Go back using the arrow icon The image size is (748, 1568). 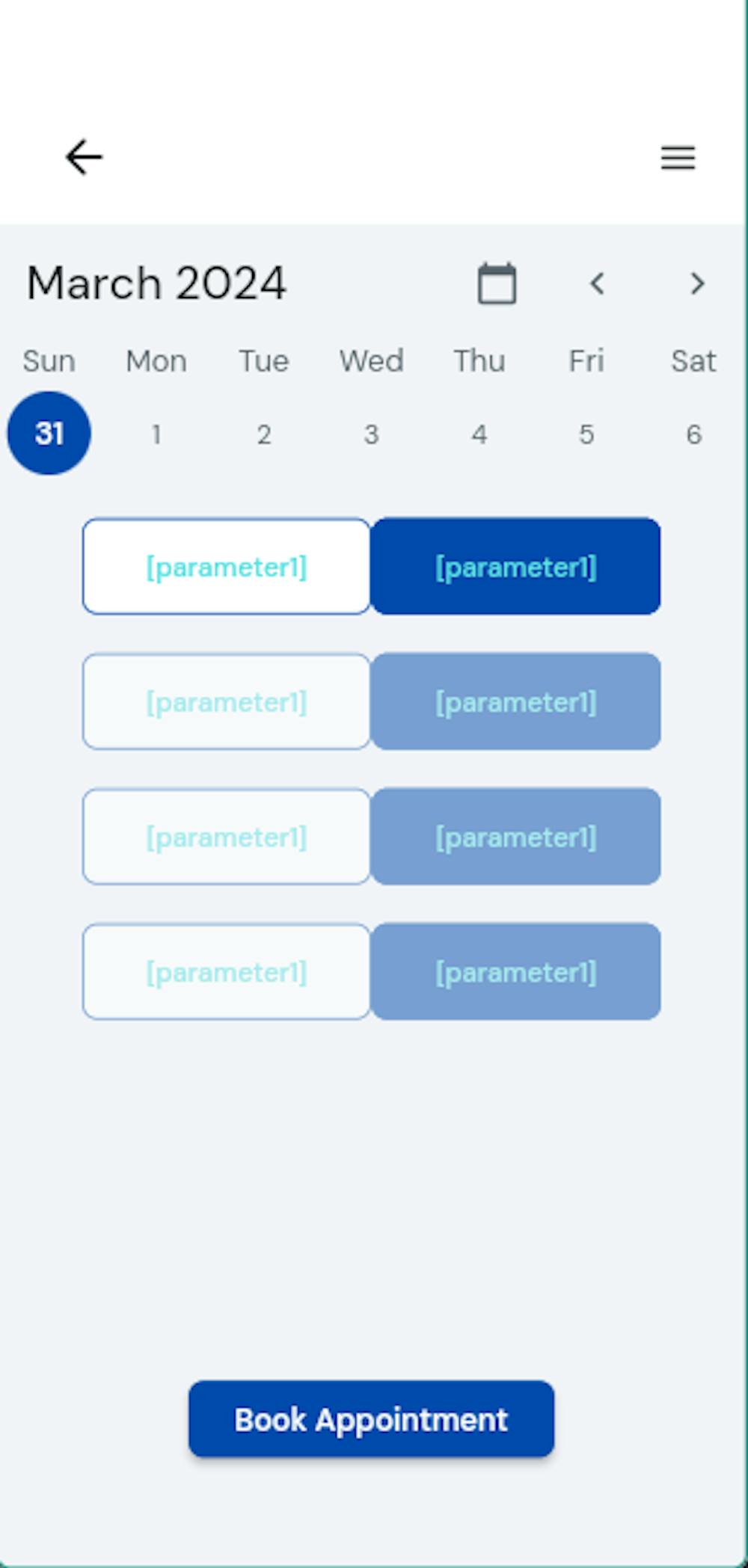click(84, 157)
